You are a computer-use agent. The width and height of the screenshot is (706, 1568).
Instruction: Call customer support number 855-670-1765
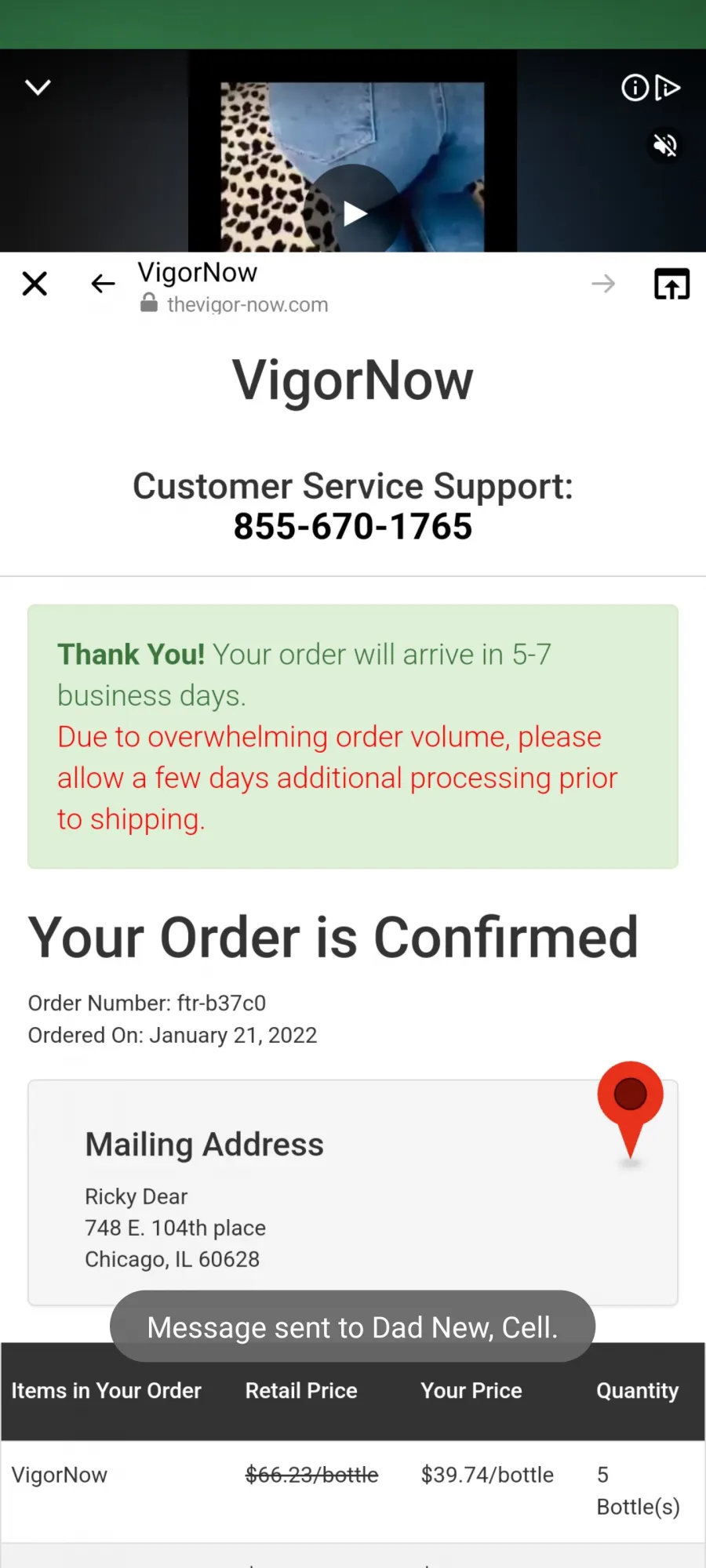click(x=353, y=526)
